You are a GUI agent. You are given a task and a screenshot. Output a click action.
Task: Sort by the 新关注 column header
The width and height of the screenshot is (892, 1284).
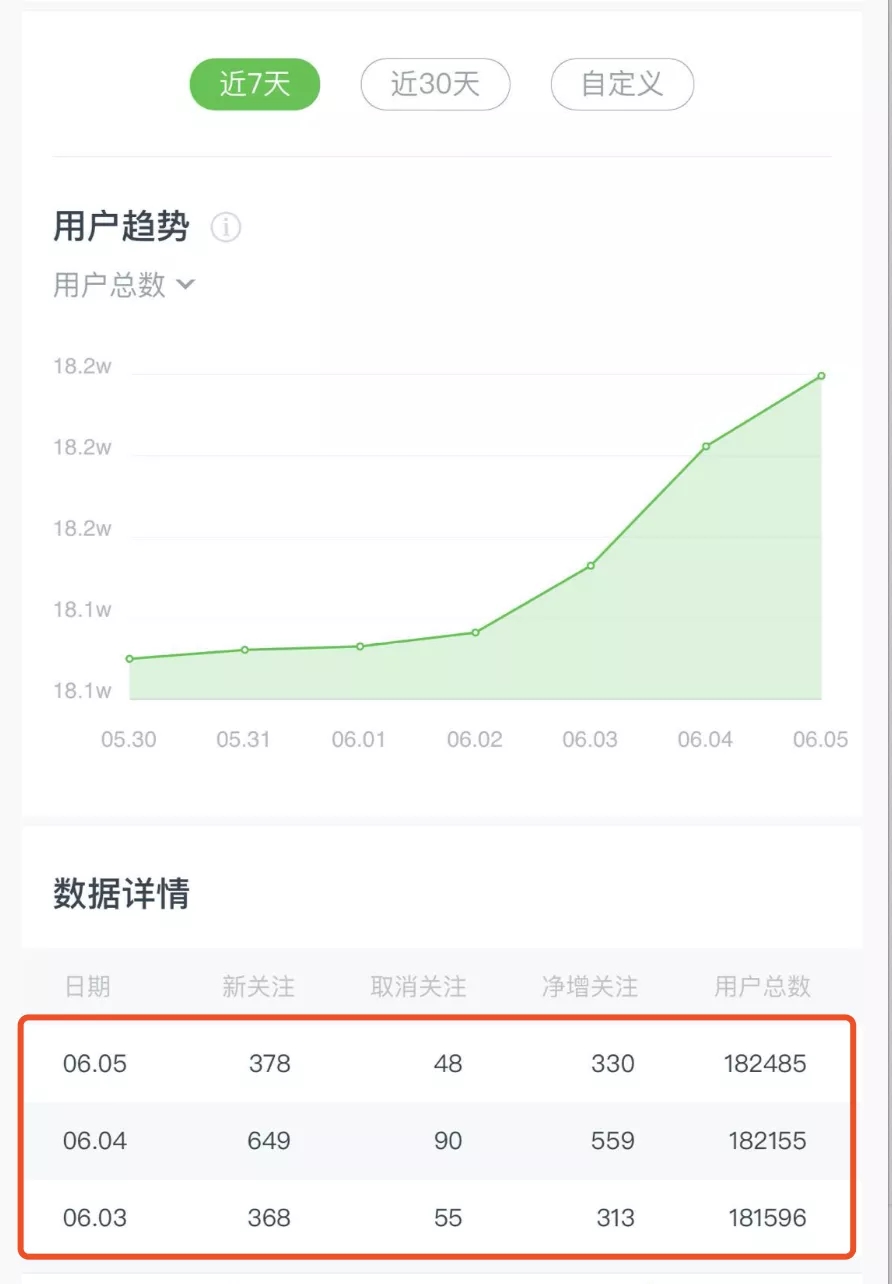[261, 986]
